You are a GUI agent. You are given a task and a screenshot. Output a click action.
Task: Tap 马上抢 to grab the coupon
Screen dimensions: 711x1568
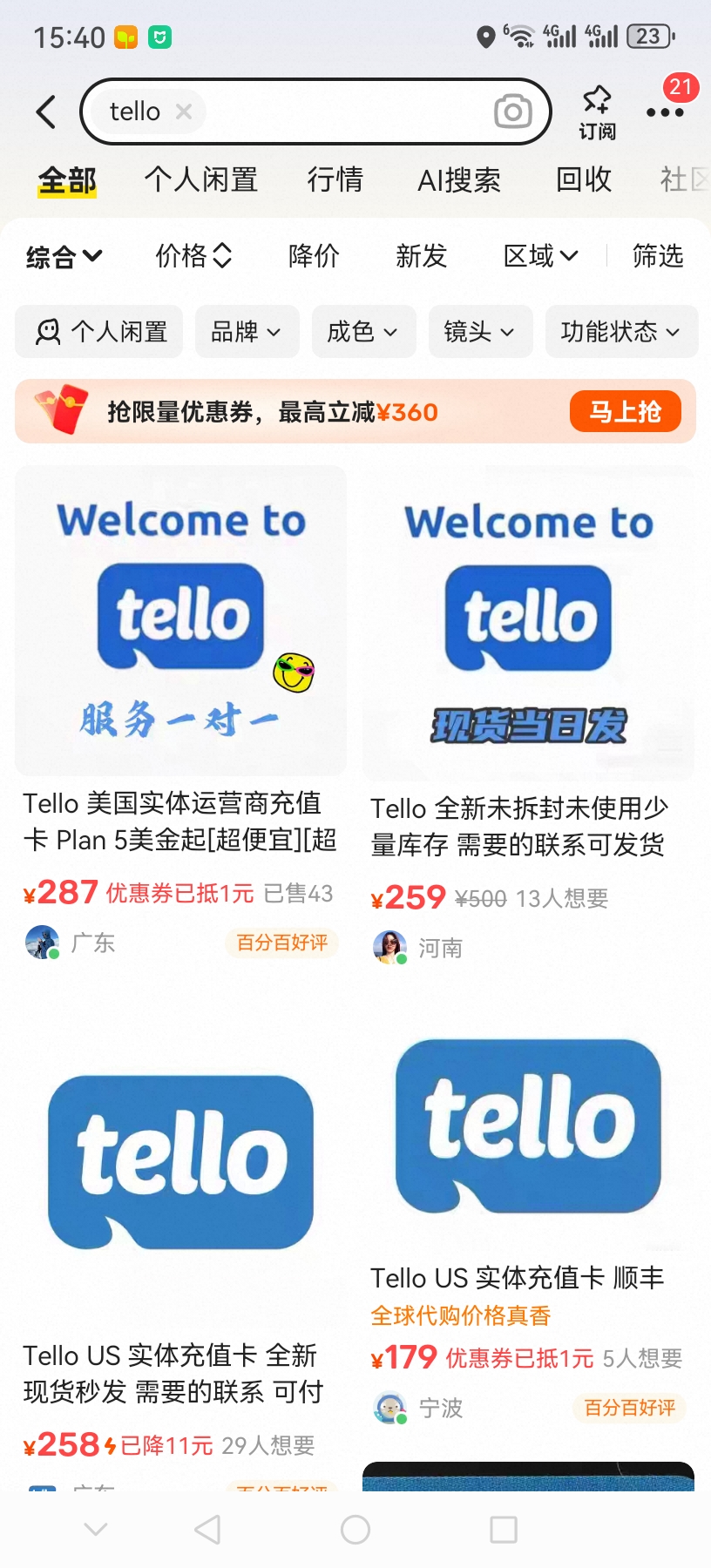click(625, 411)
